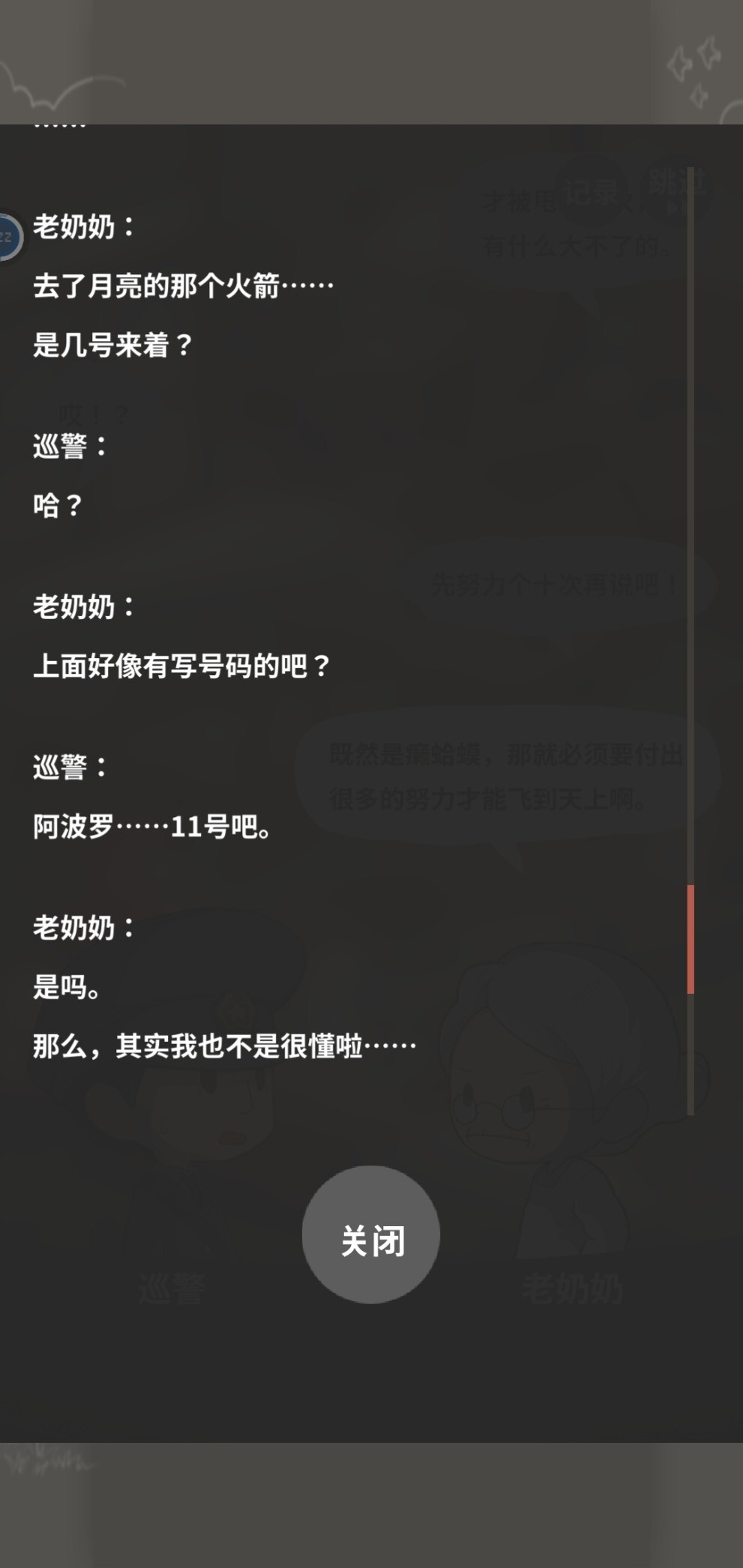
Task: Tap the red scrollbar thumb of the log
Action: pos(691,938)
